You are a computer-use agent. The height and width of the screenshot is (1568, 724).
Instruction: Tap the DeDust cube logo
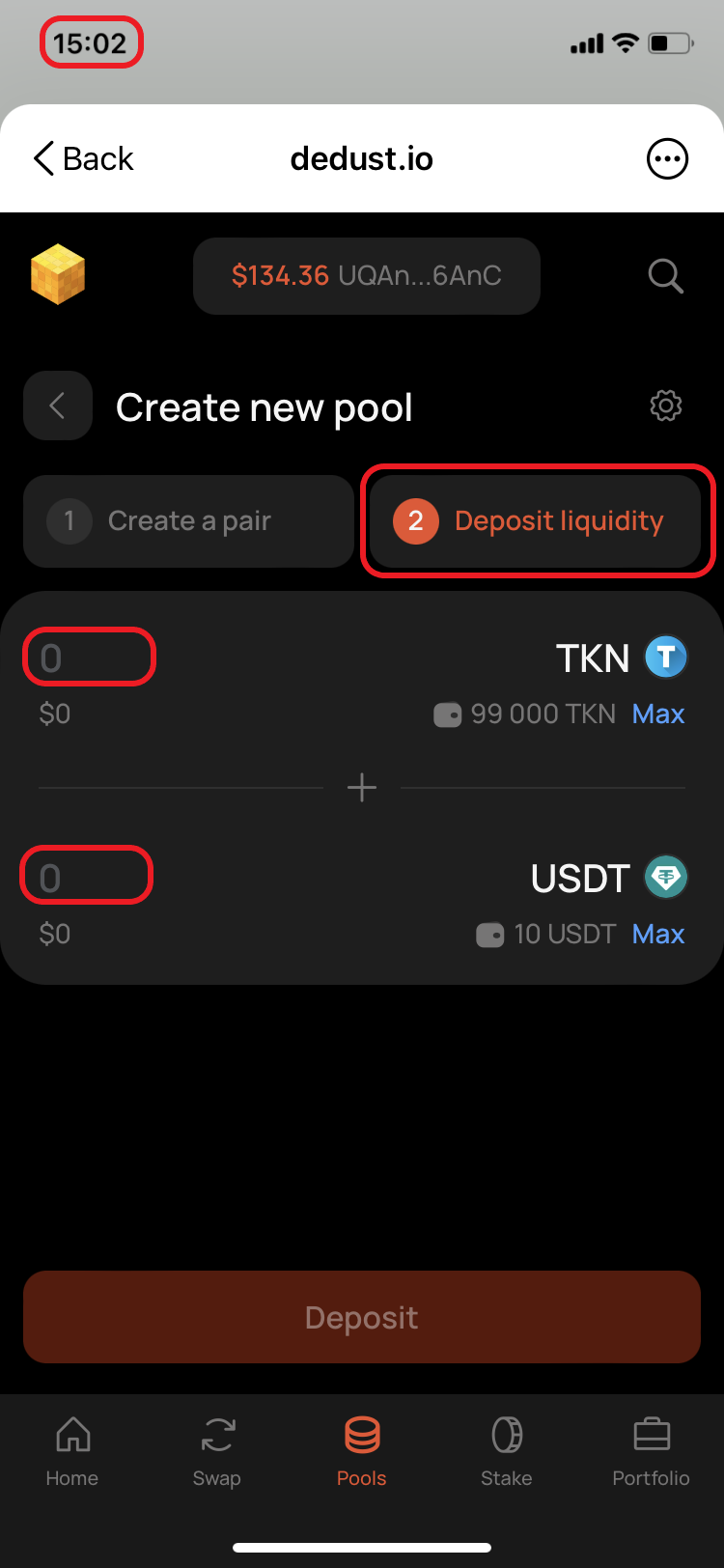tap(58, 275)
